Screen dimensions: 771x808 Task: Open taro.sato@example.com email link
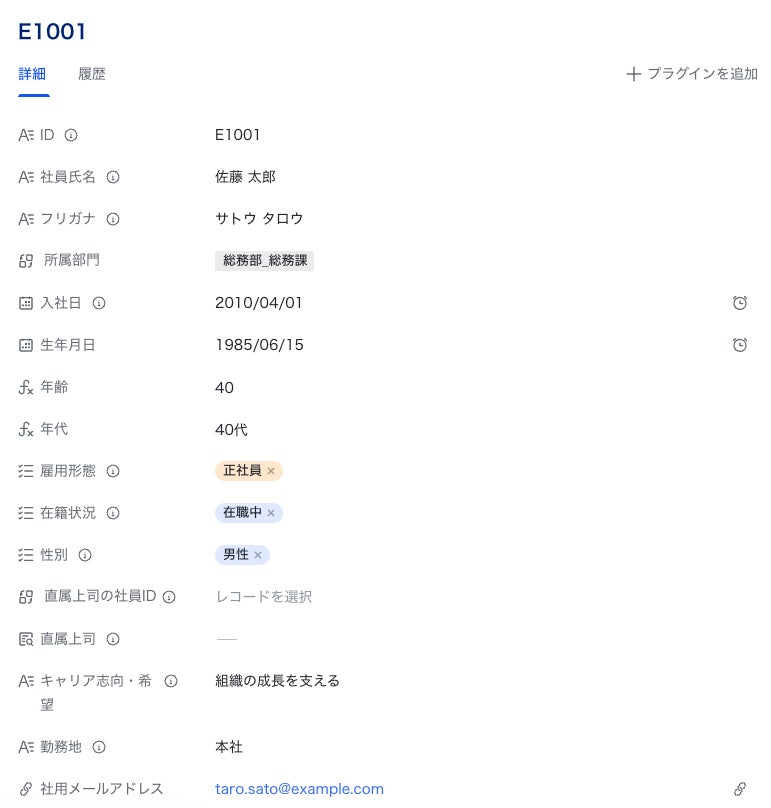(299, 789)
